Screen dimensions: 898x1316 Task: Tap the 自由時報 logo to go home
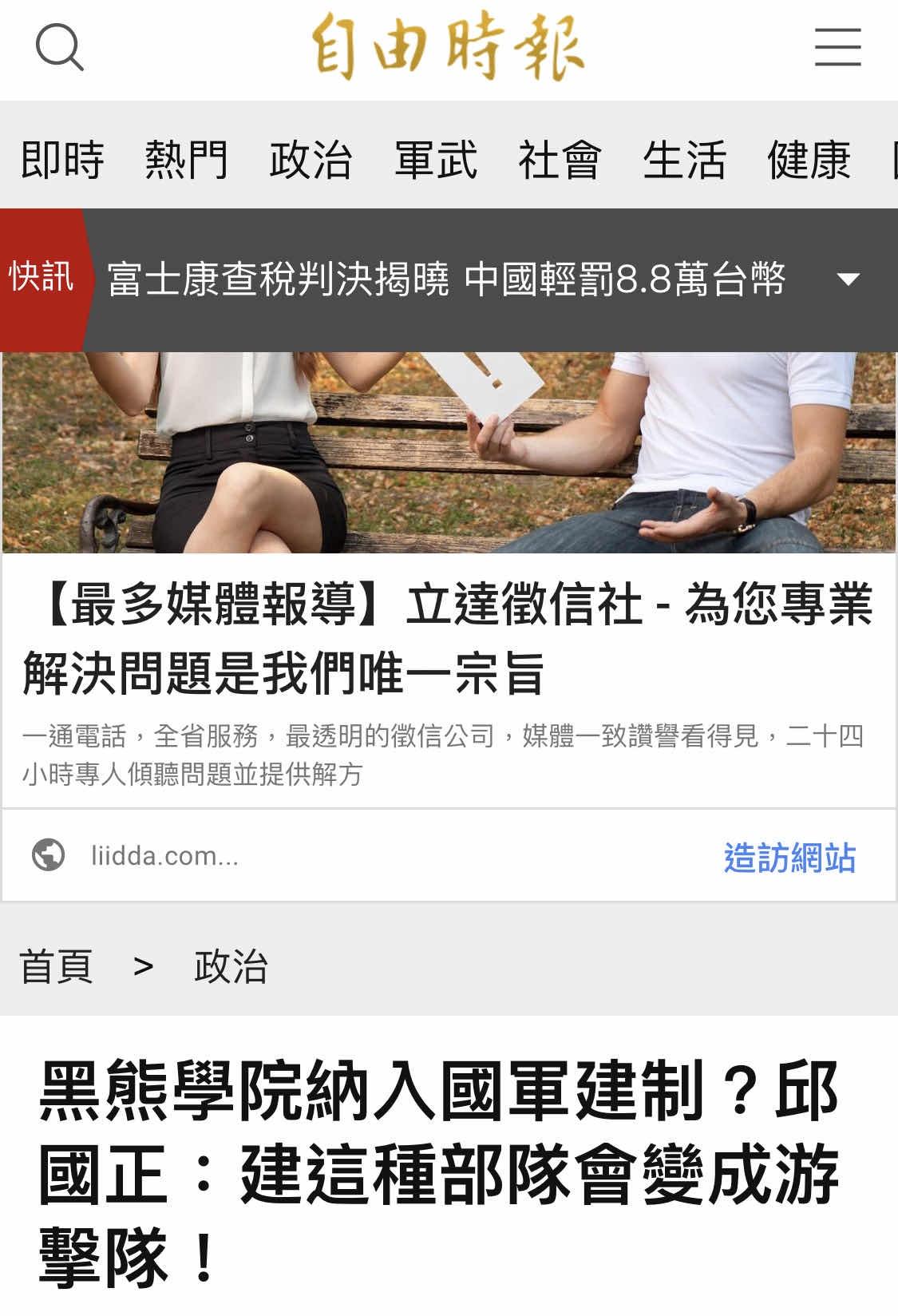click(448, 48)
